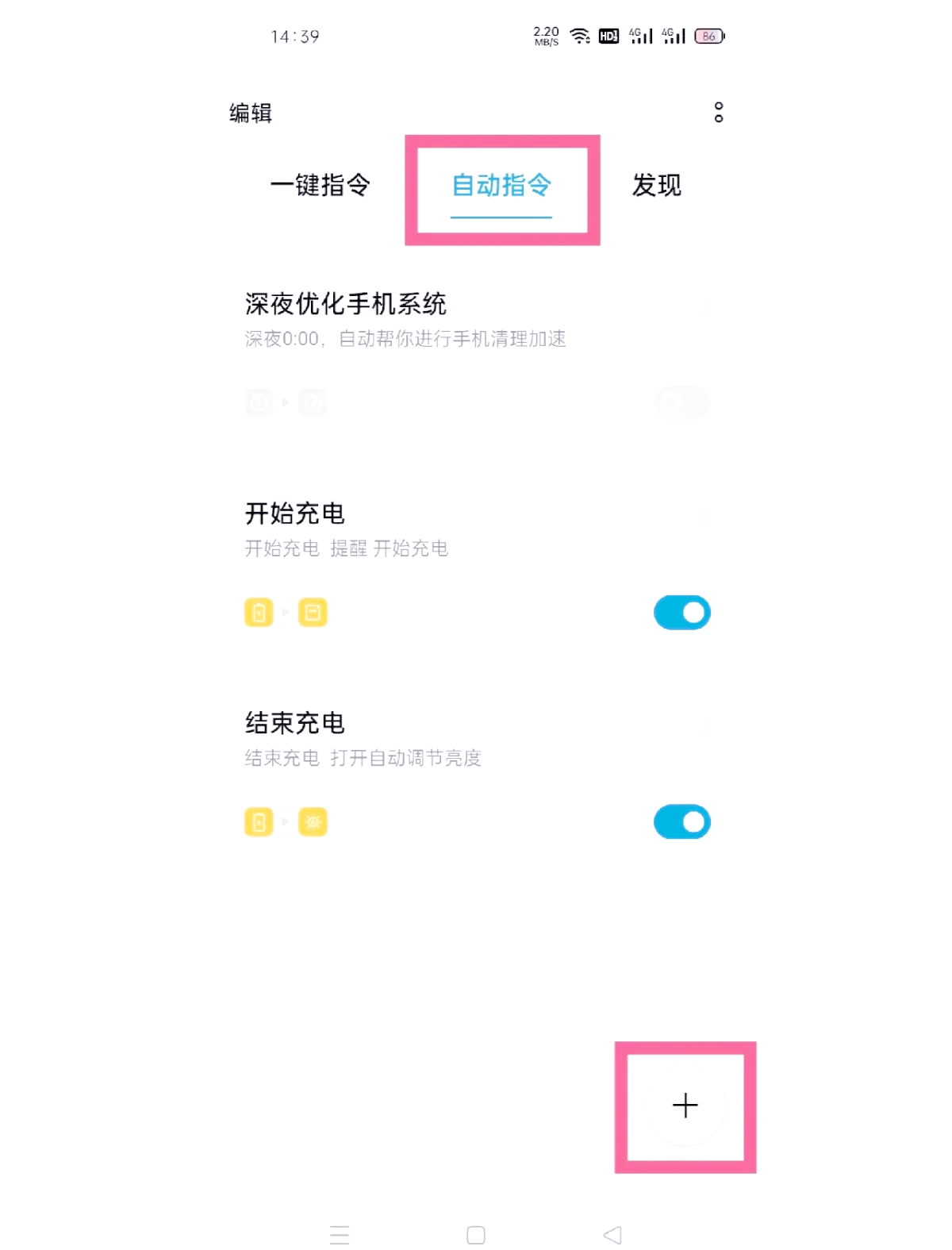952x1250 pixels.
Task: Tap the Wi-Fi icon in the status bar
Action: click(x=578, y=35)
